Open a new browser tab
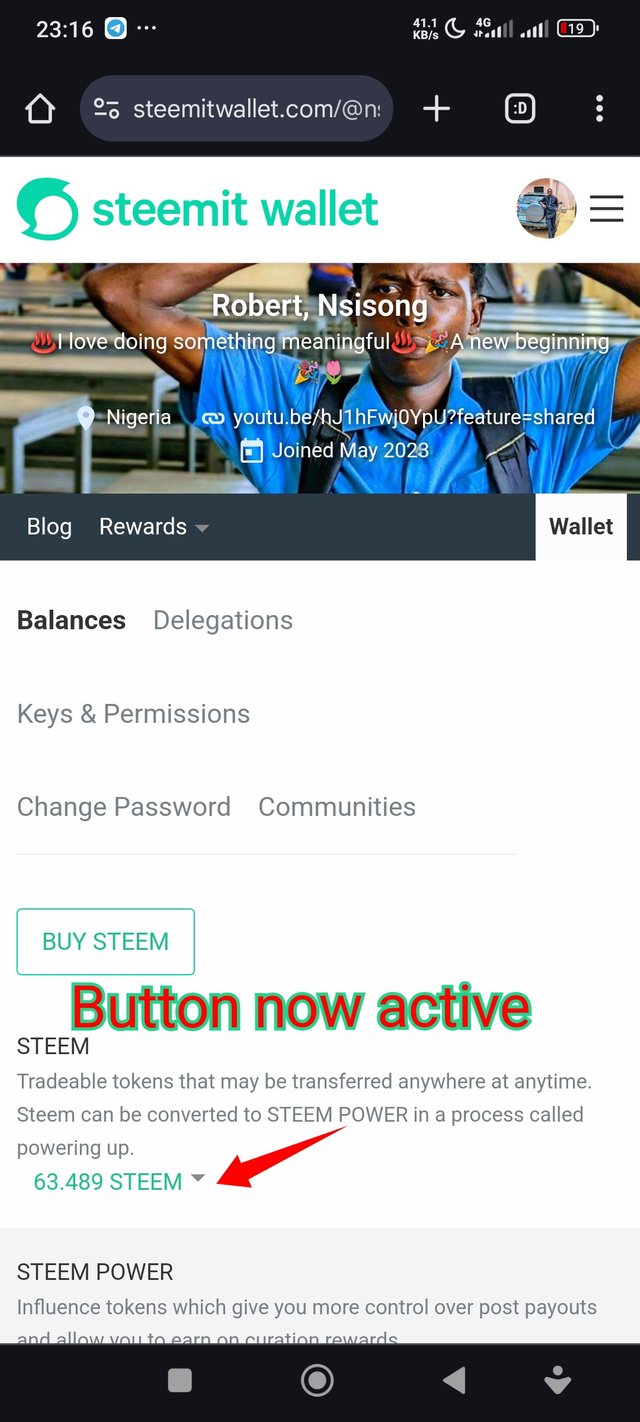Screen dimensions: 640x1422 [x=437, y=108]
